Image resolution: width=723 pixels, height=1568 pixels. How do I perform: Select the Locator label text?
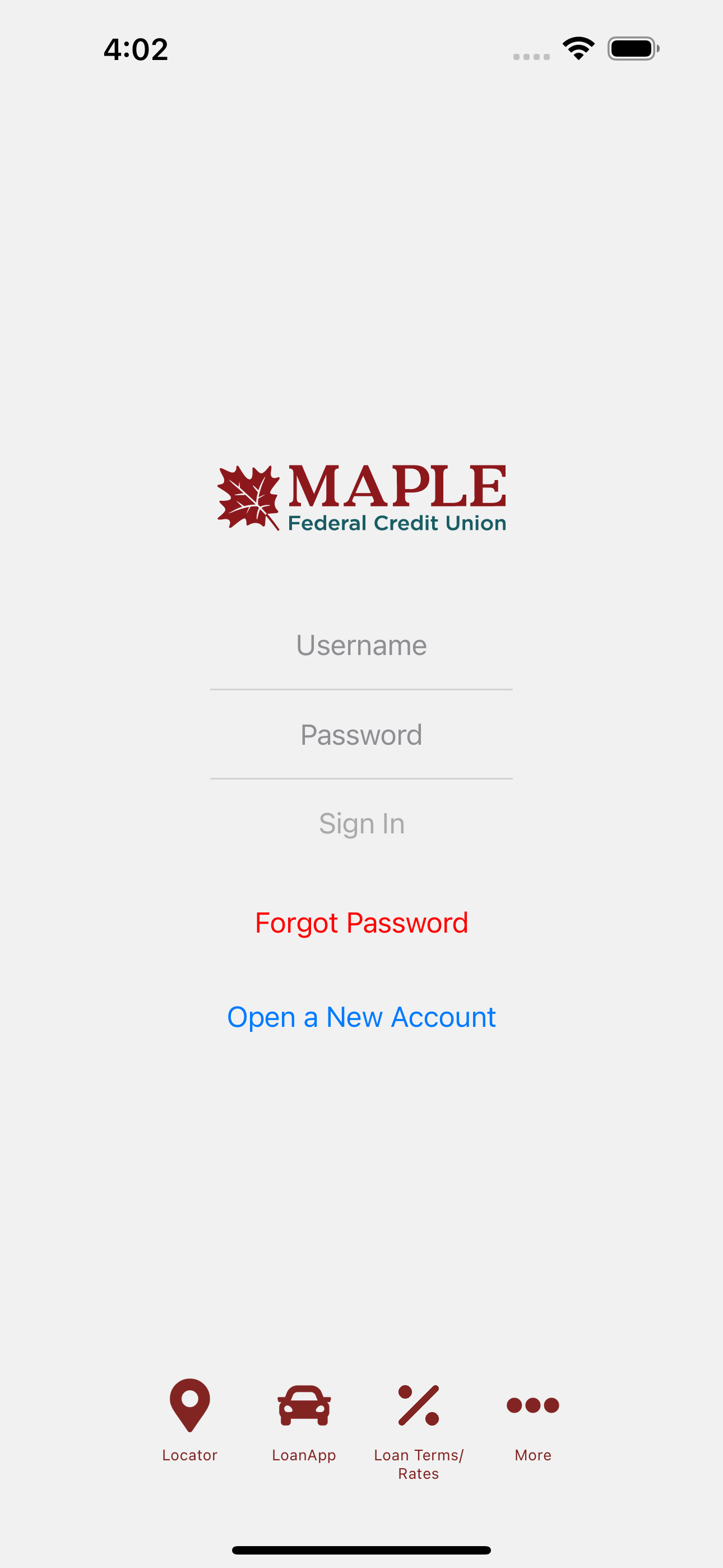pyautogui.click(x=189, y=1455)
